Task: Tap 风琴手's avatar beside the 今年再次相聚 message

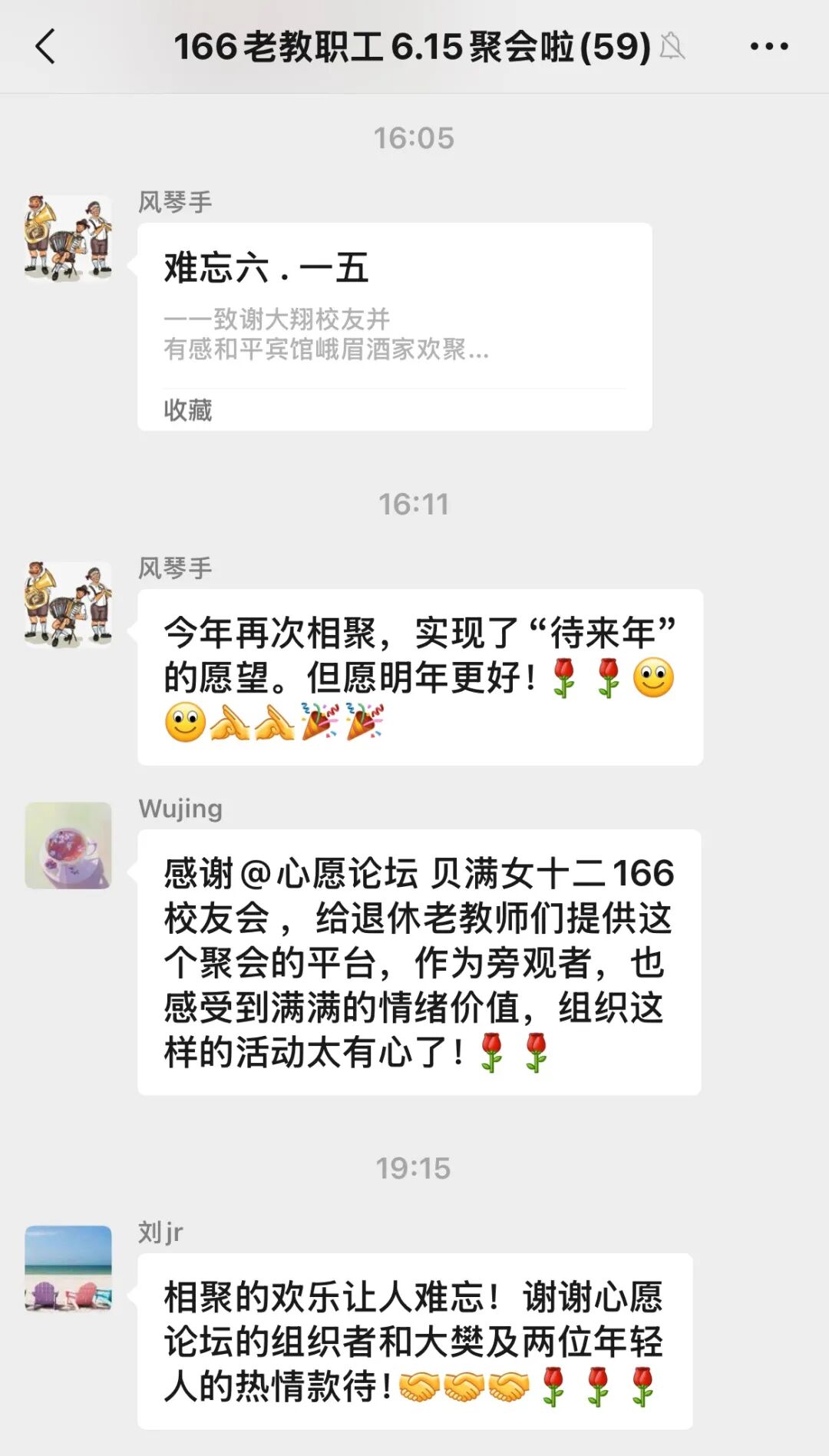Action: tap(68, 604)
